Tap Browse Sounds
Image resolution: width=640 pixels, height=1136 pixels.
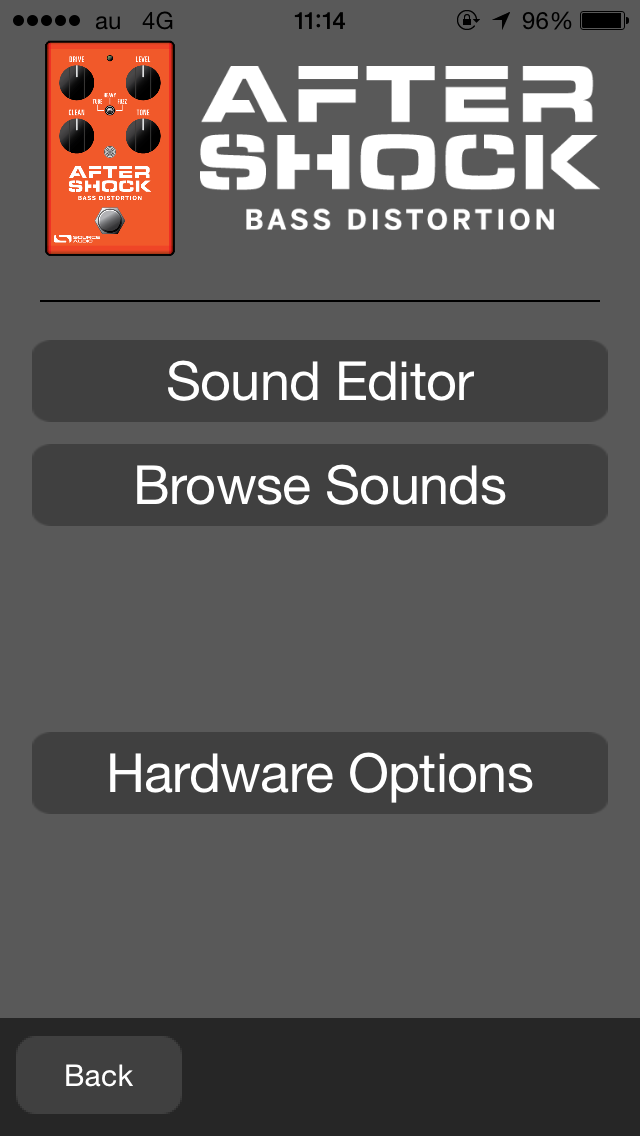320,485
